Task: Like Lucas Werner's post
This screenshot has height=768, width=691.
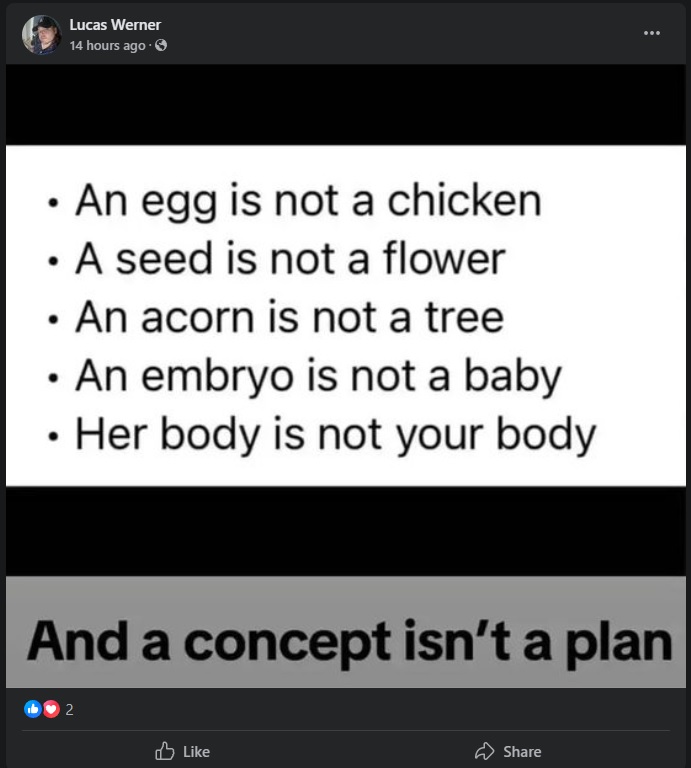Action: (183, 751)
